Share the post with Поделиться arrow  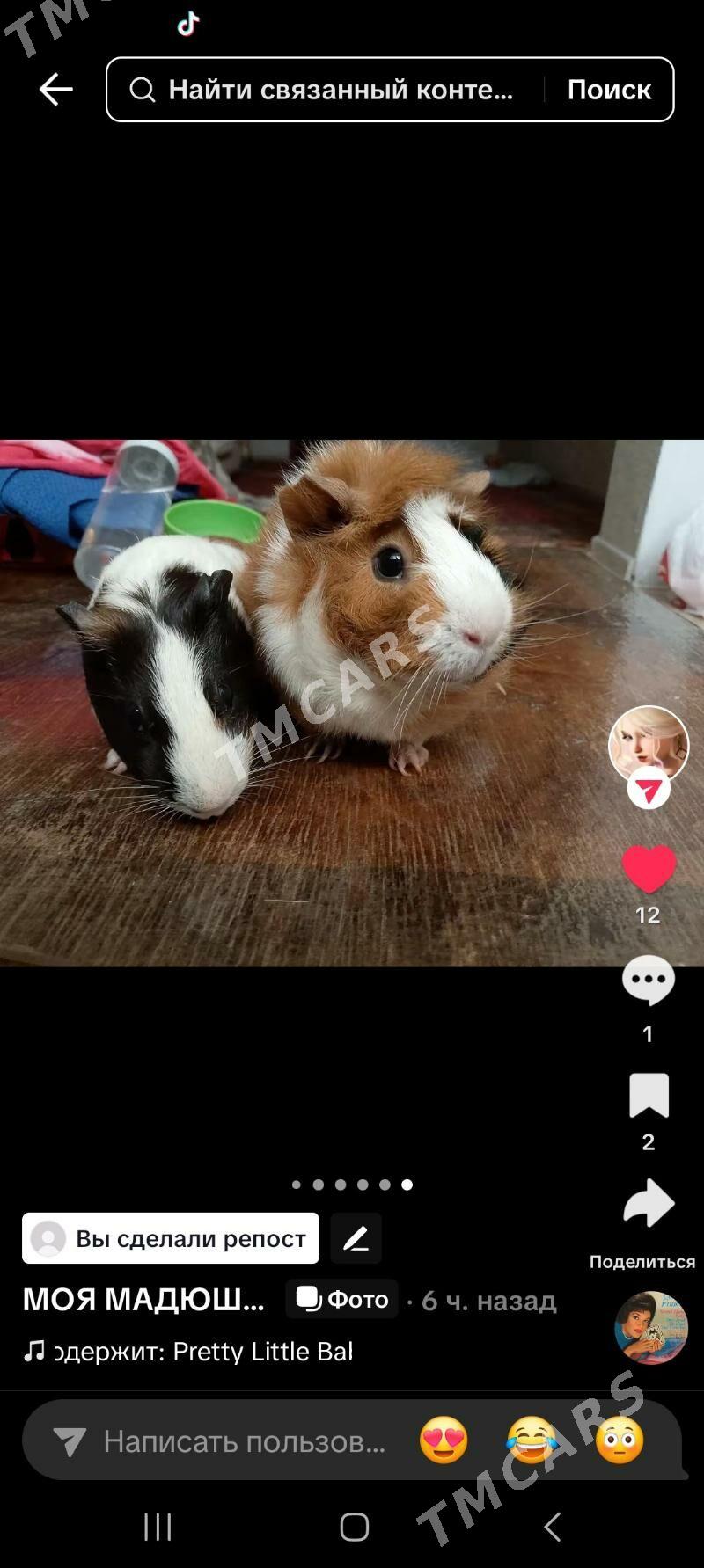pyautogui.click(x=649, y=1204)
